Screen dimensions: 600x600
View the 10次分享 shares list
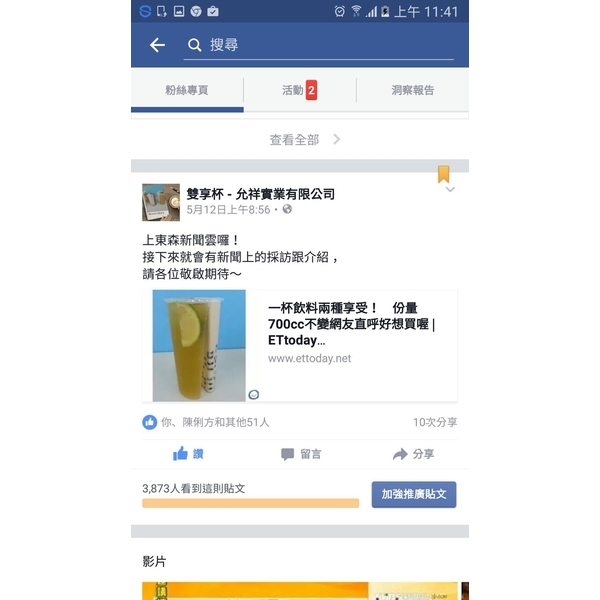435,422
